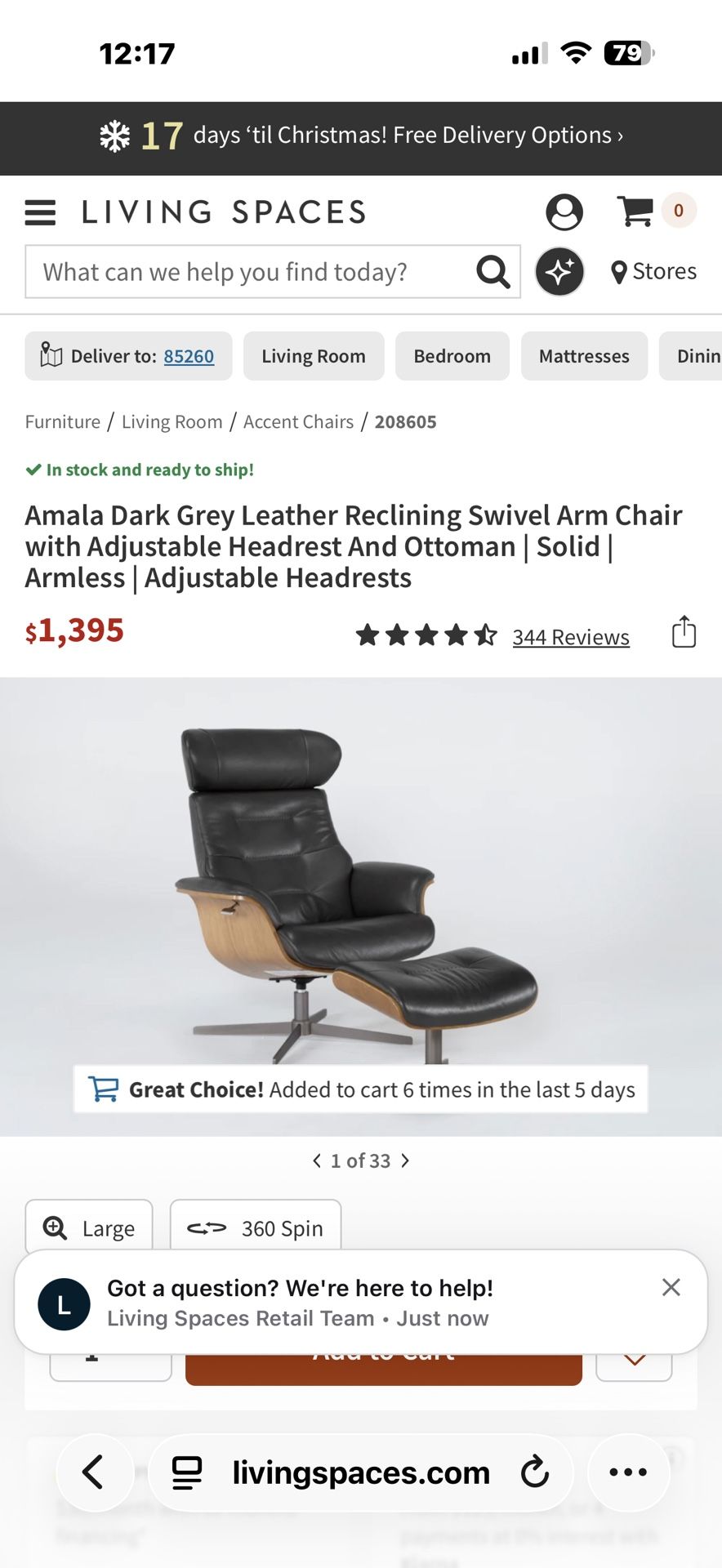The height and width of the screenshot is (1568, 722).
Task: Reload the page in the browser bar
Action: pyautogui.click(x=535, y=1472)
